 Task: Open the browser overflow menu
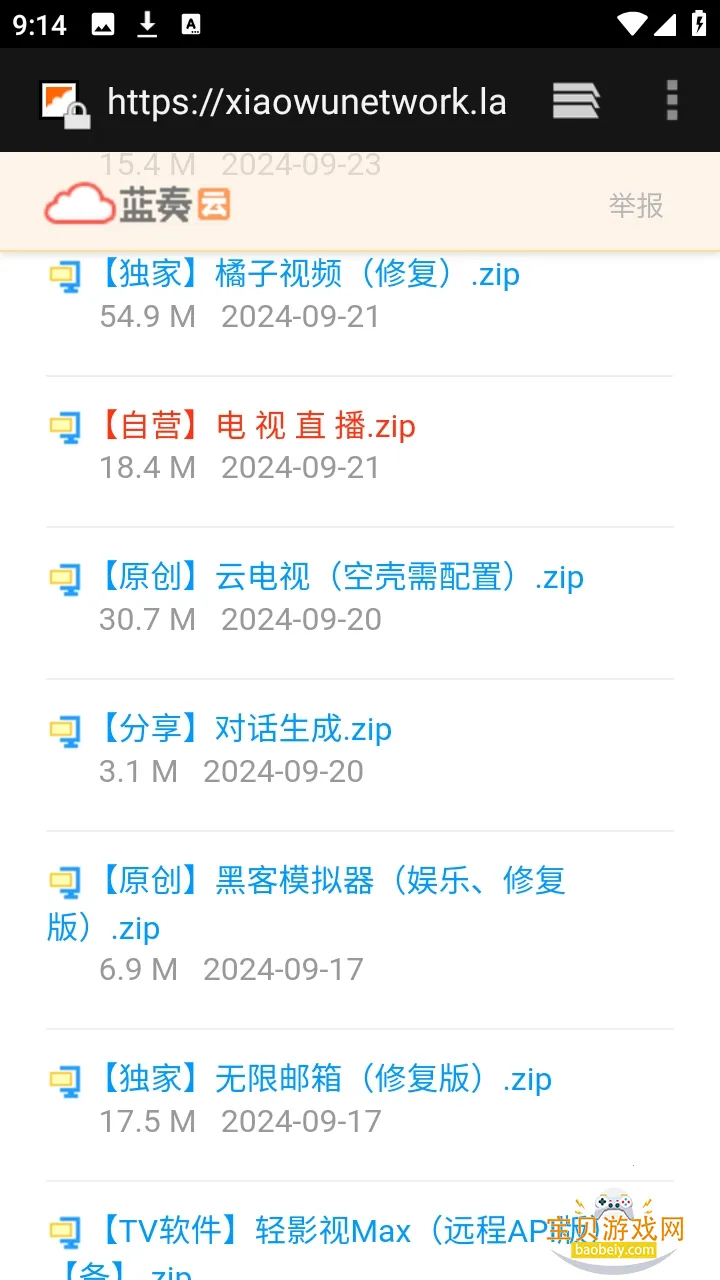(x=671, y=100)
